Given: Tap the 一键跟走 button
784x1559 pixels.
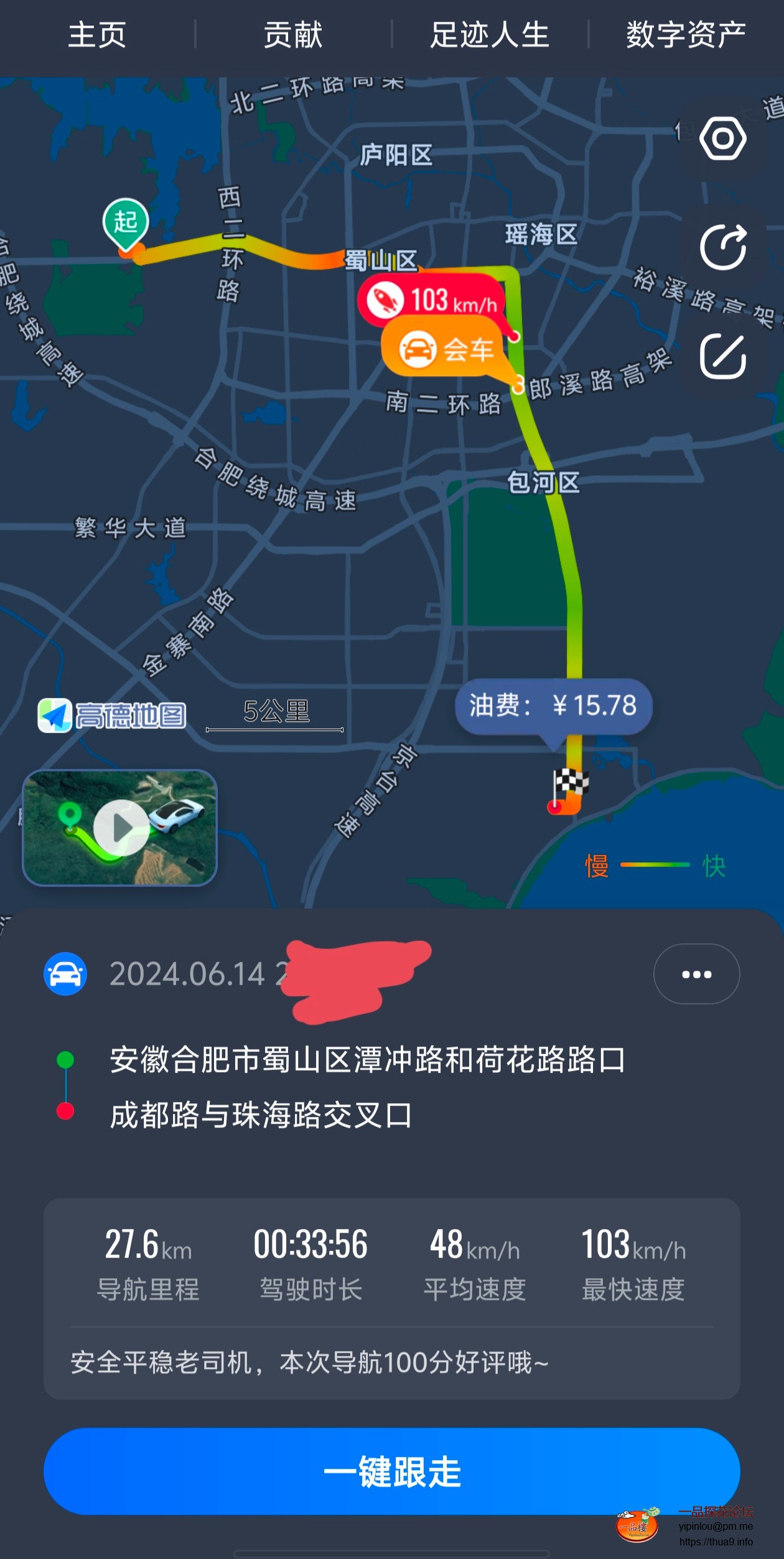Looking at the screenshot, I should tap(391, 1471).
